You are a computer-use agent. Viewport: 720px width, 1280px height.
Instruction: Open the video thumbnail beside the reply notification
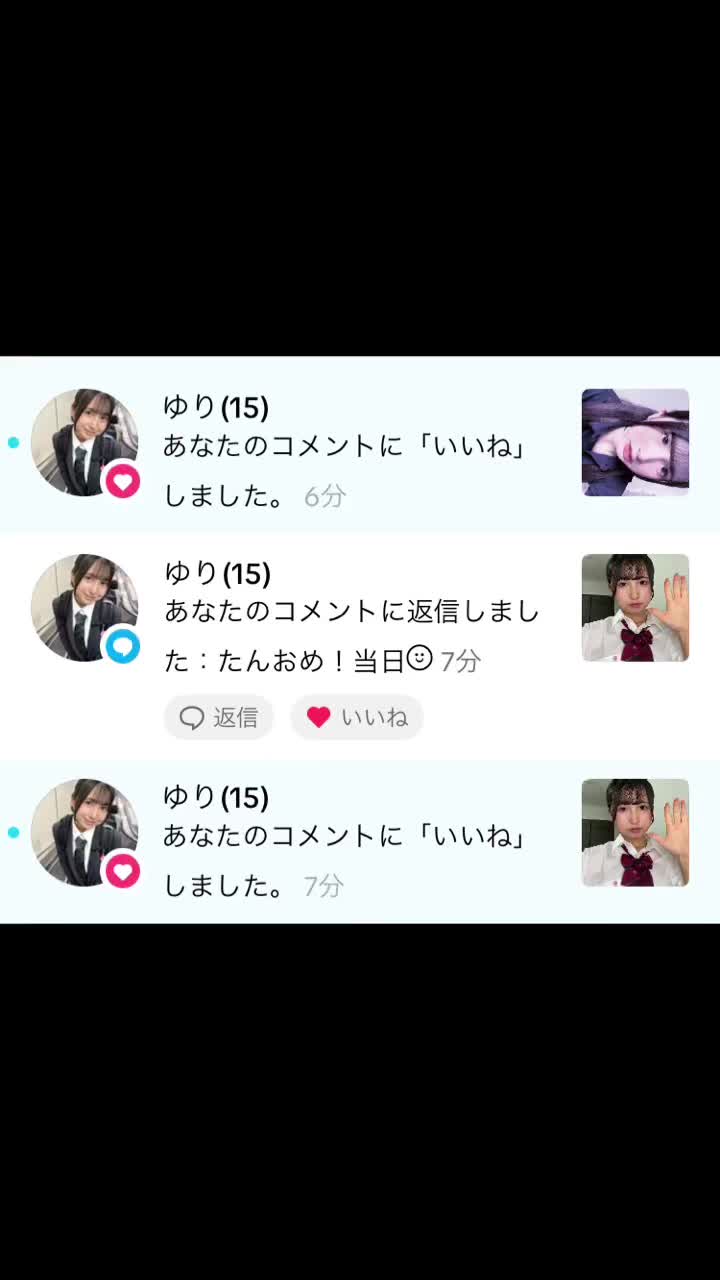tap(635, 608)
